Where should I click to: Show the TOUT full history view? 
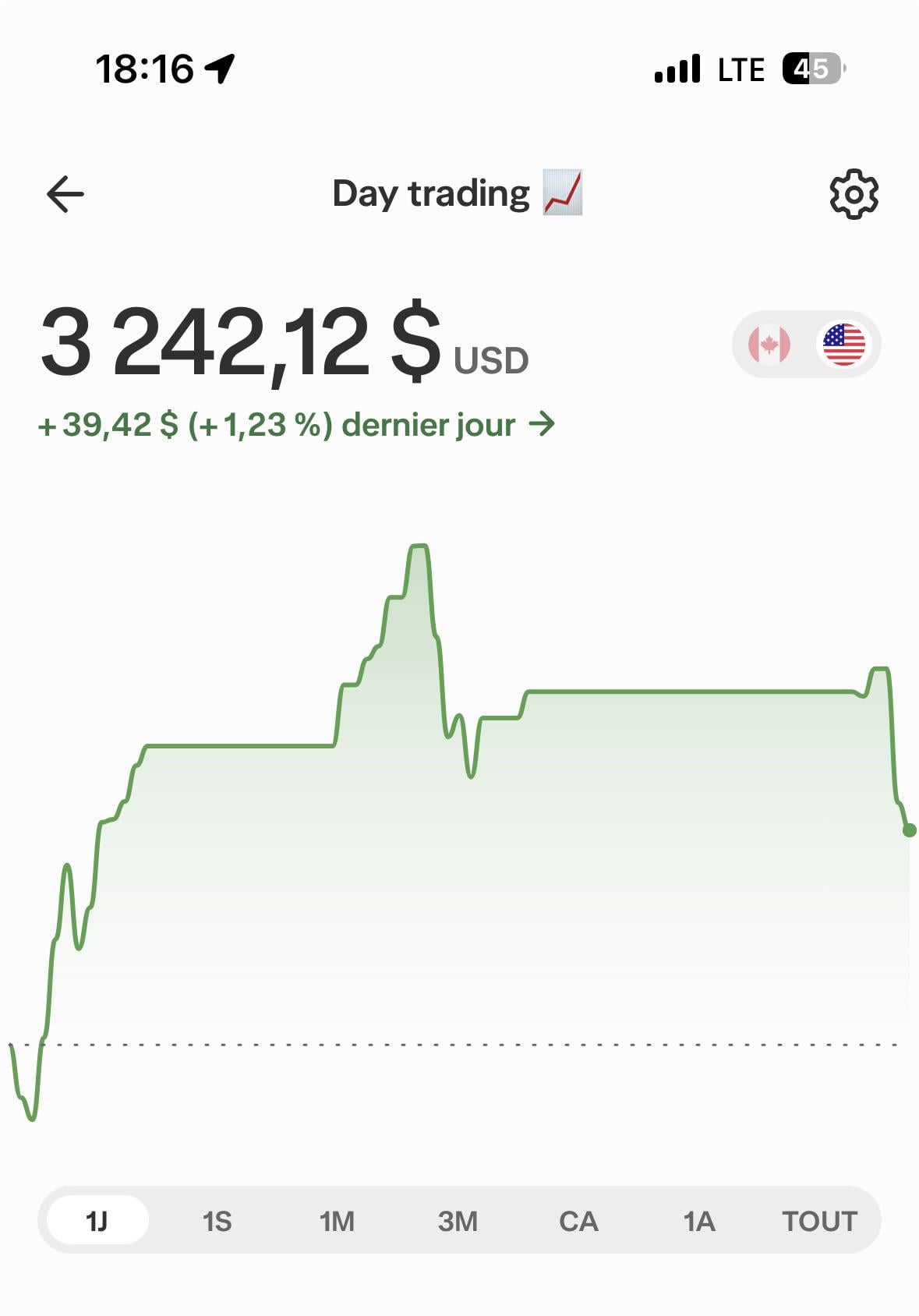tap(819, 1221)
